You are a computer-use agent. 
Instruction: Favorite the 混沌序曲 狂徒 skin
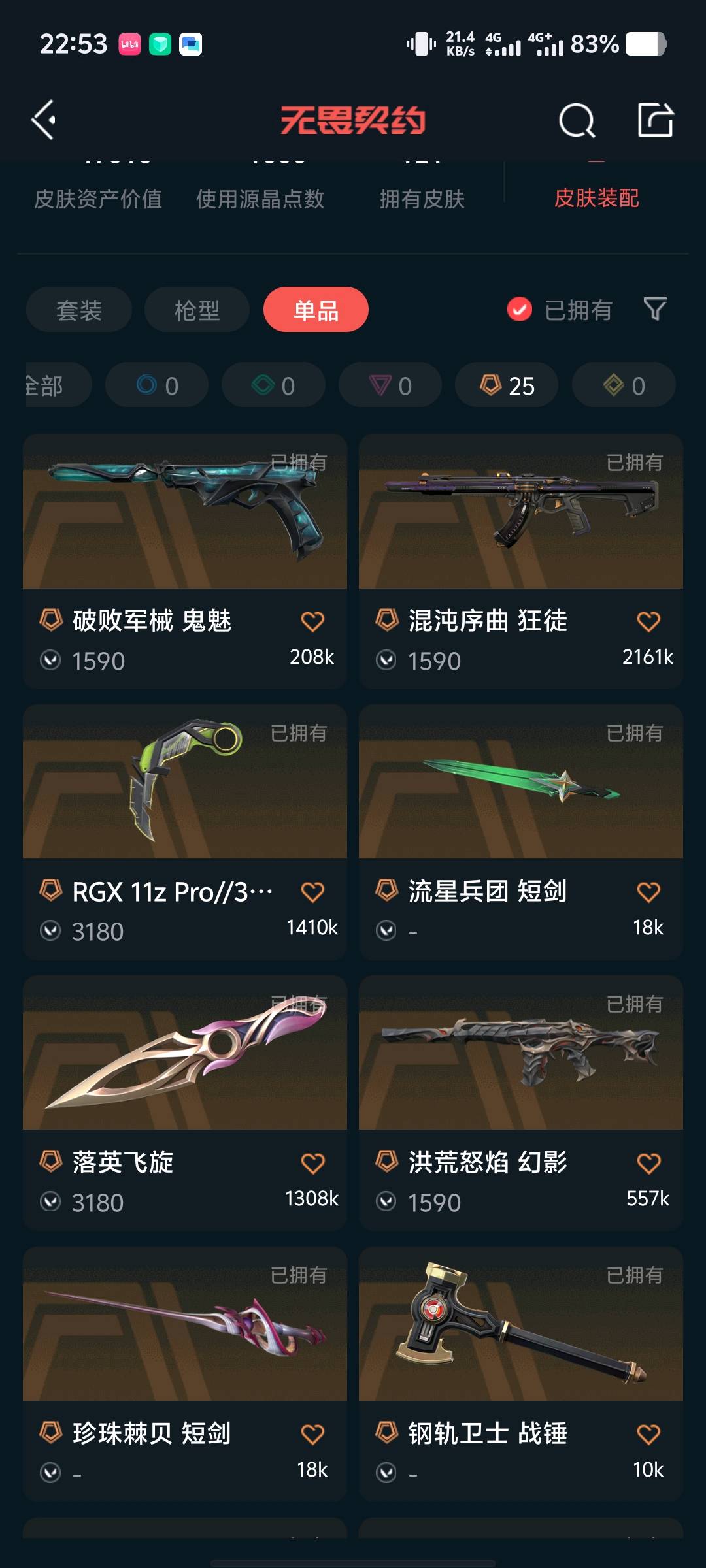[648, 621]
